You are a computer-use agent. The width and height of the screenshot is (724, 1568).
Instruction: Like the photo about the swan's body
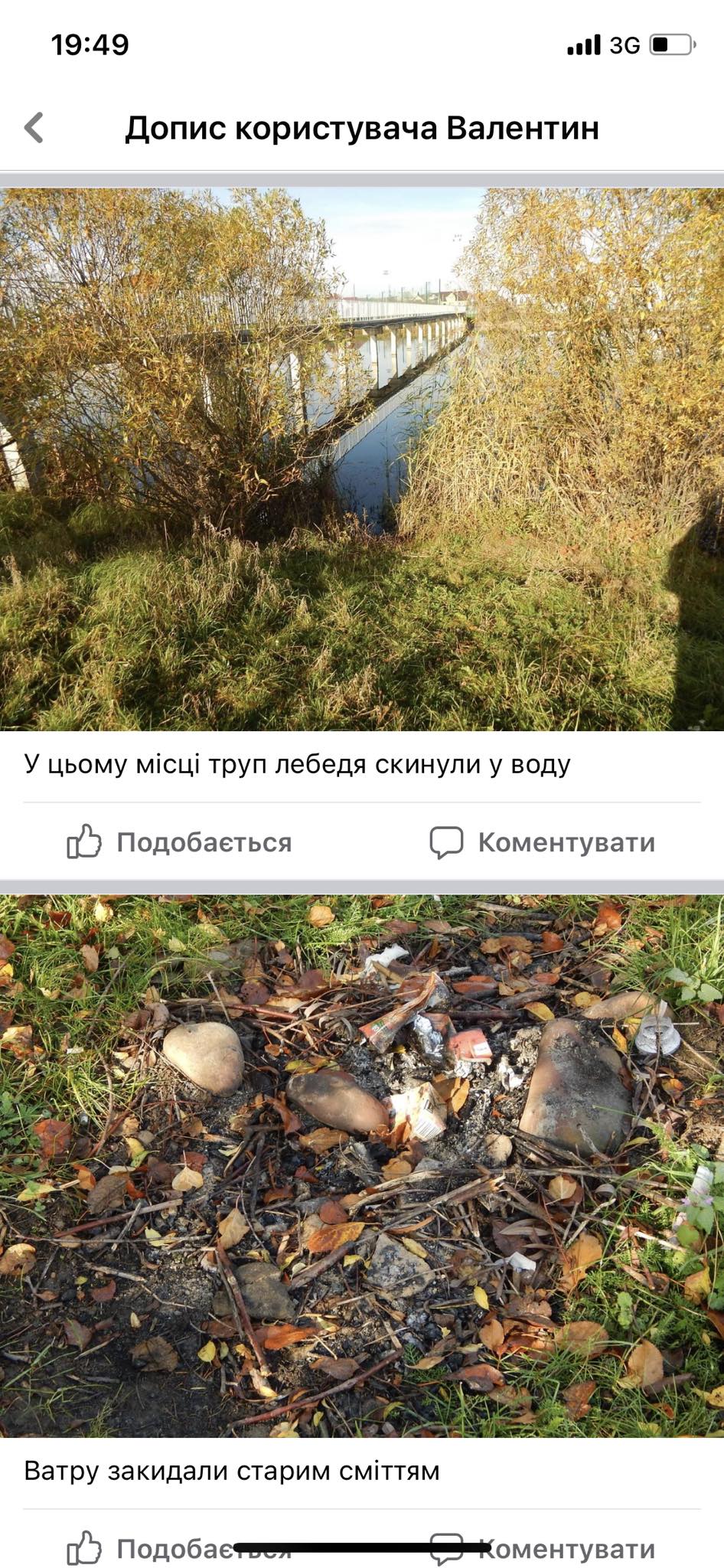point(180,842)
